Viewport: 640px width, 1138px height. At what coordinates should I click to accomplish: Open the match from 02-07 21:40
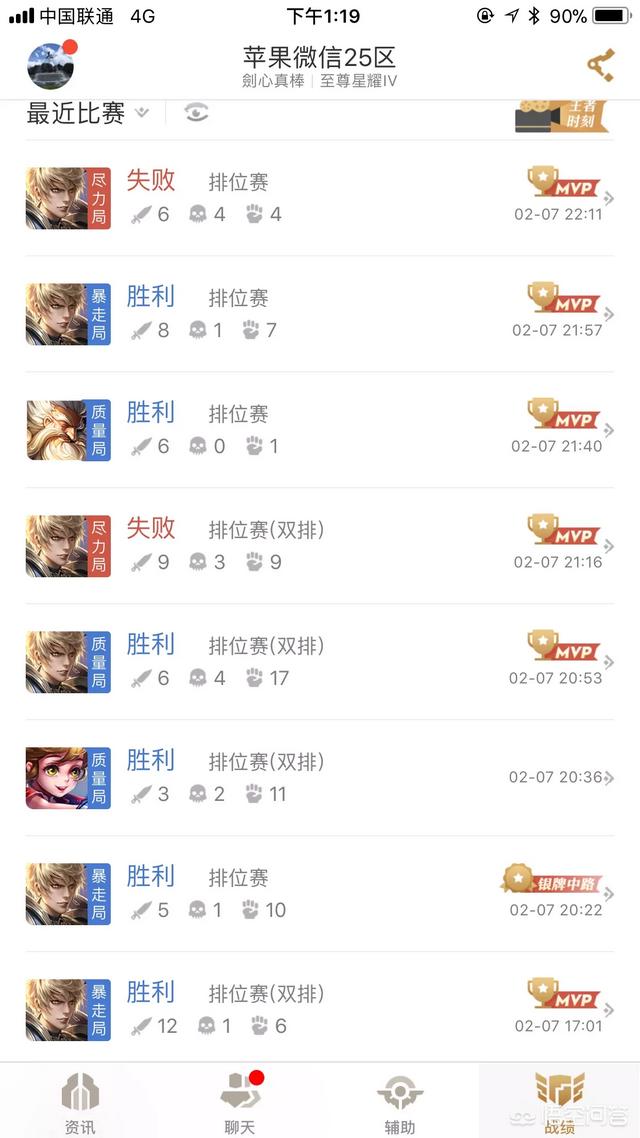[x=320, y=430]
